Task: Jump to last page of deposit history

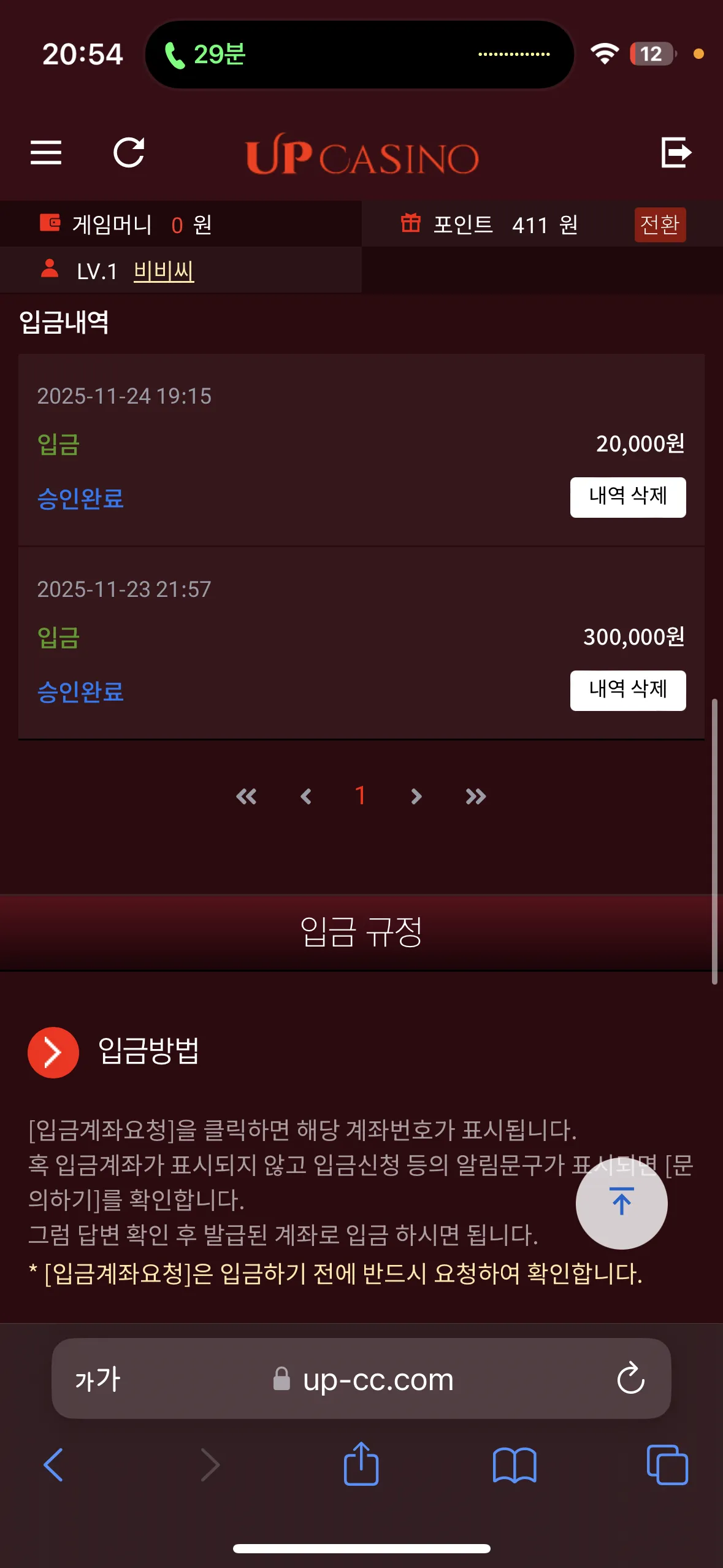Action: click(x=476, y=796)
